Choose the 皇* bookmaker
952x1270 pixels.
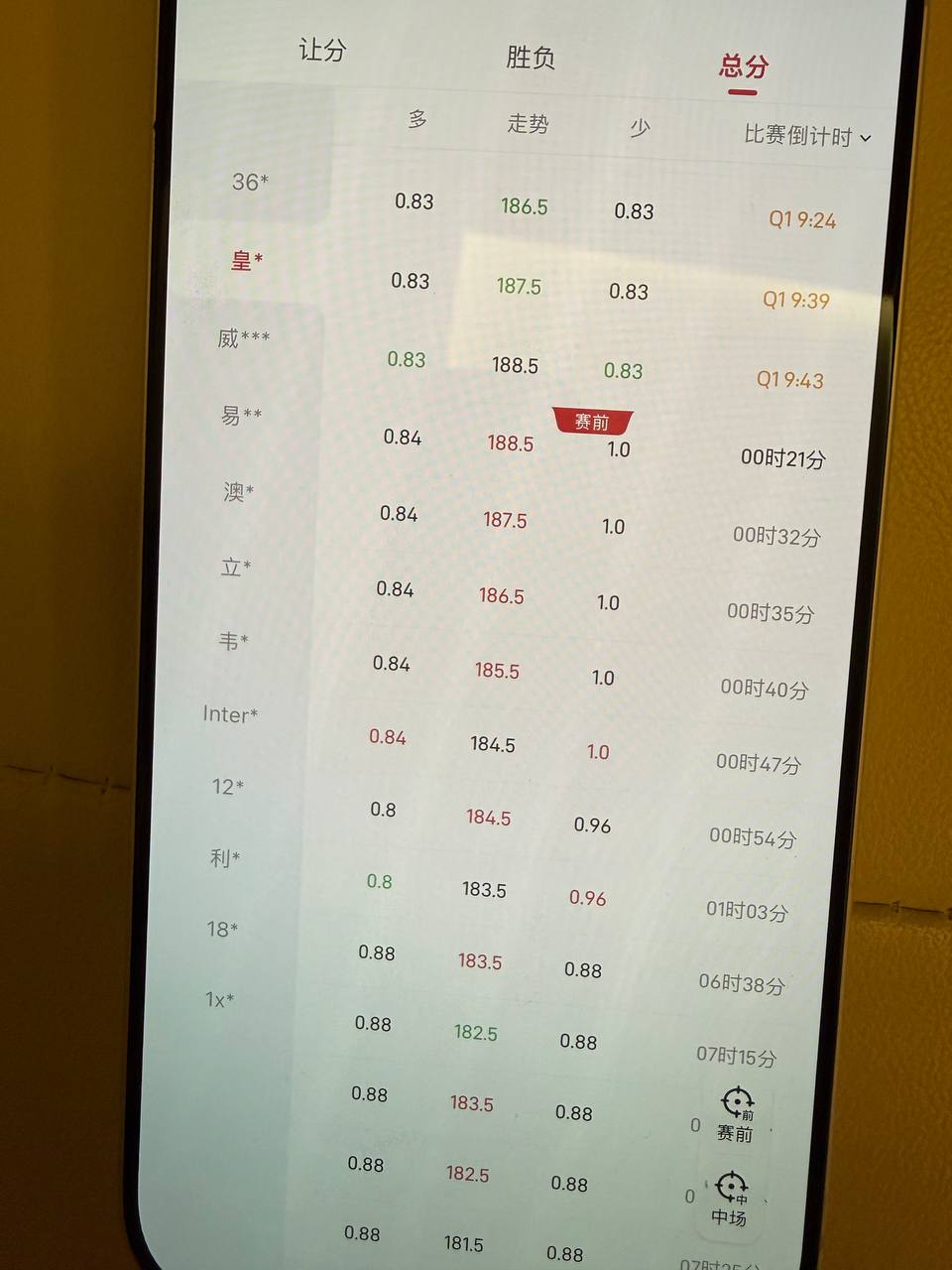[246, 261]
